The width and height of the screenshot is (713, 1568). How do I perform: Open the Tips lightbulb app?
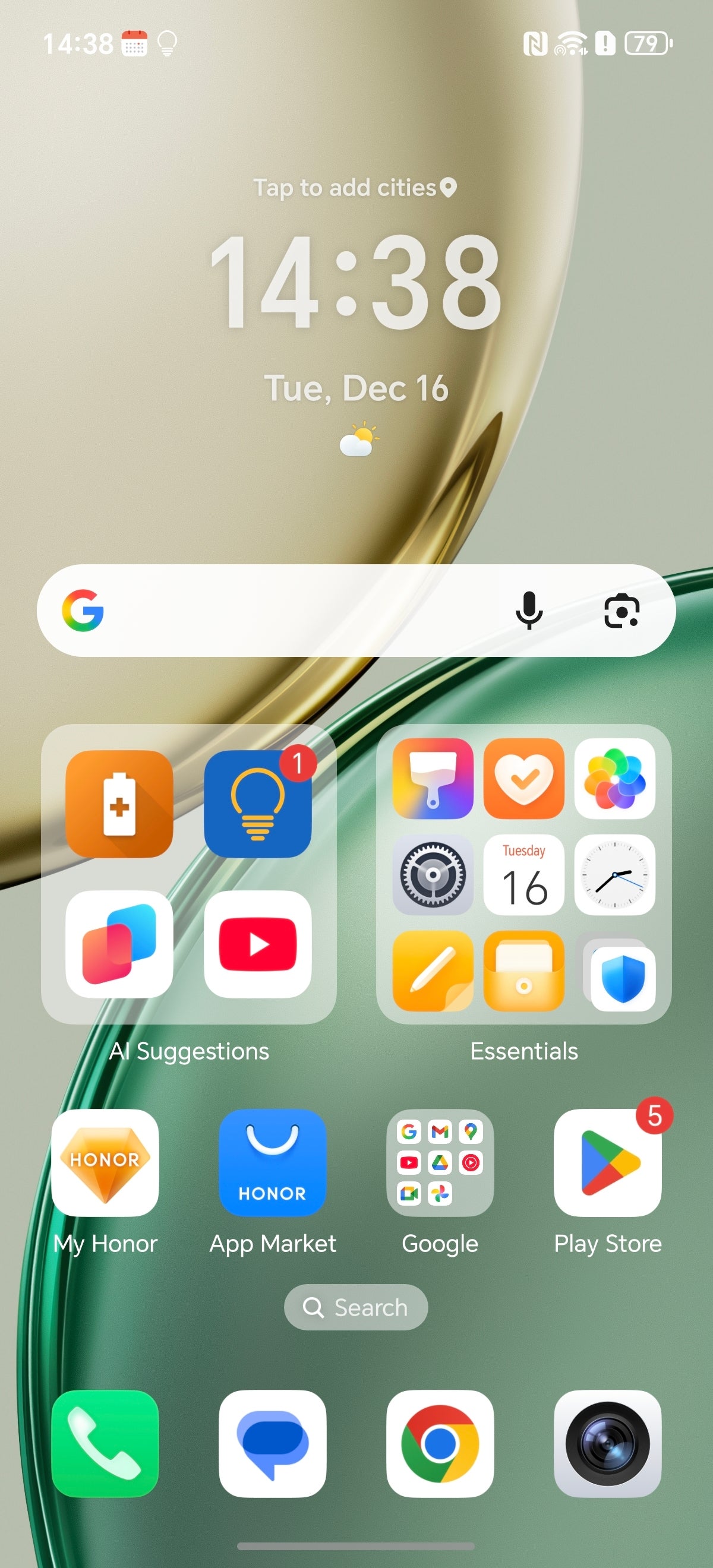tap(257, 804)
